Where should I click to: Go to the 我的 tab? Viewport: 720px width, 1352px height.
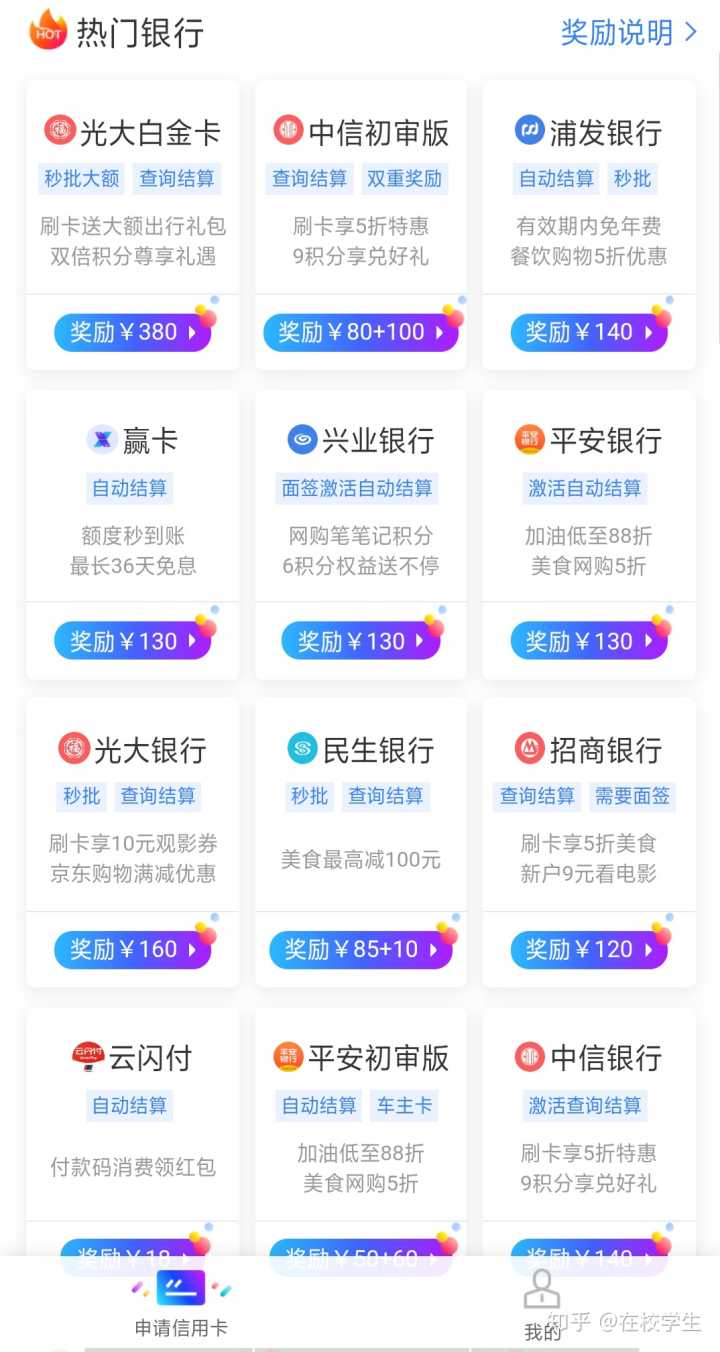tap(542, 1304)
